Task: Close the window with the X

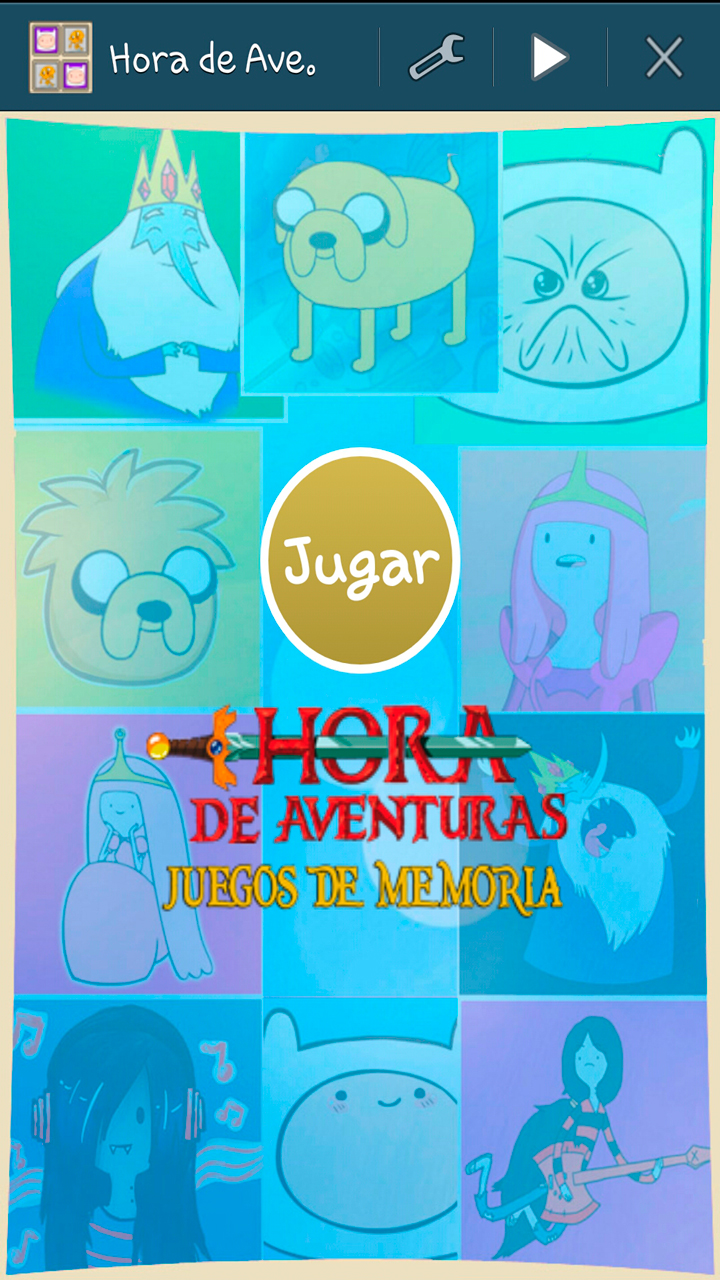Action: point(664,58)
